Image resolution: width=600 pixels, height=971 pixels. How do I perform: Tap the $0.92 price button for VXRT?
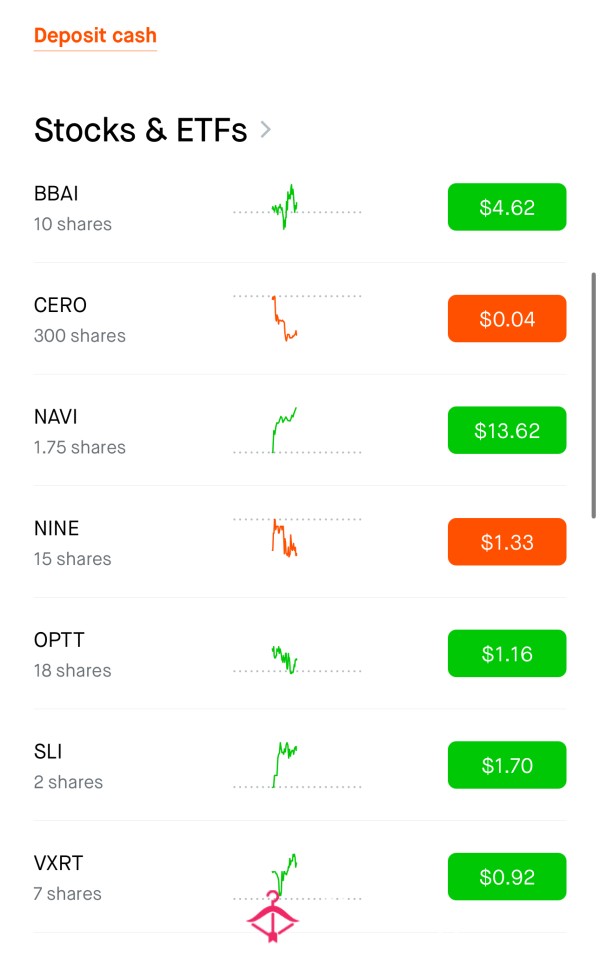point(507,876)
